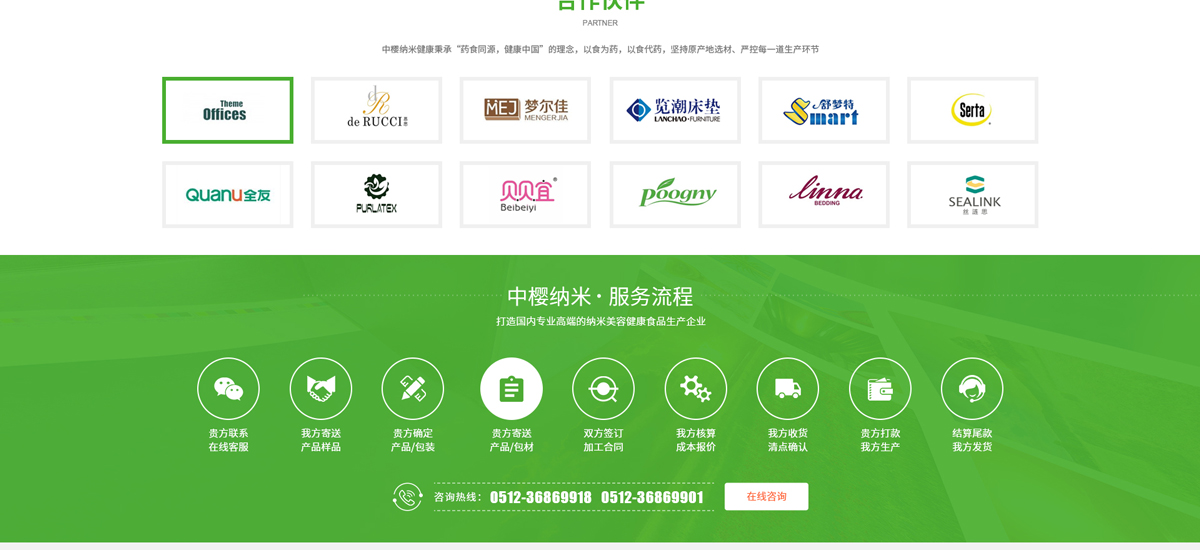The width and height of the screenshot is (1200, 550).
Task: Open the 双方签订加工合同 step icon
Action: 603,388
